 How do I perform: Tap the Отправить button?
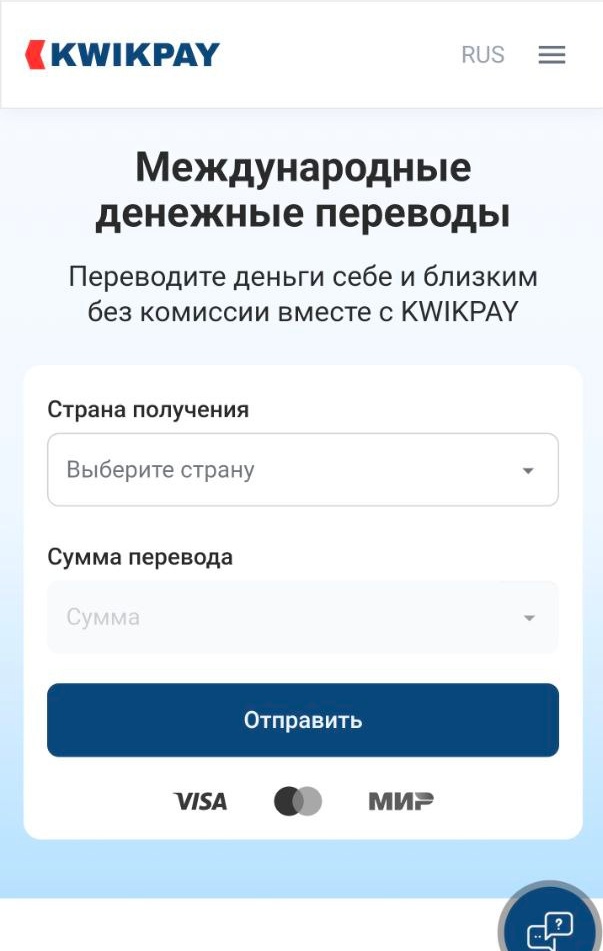point(302,720)
